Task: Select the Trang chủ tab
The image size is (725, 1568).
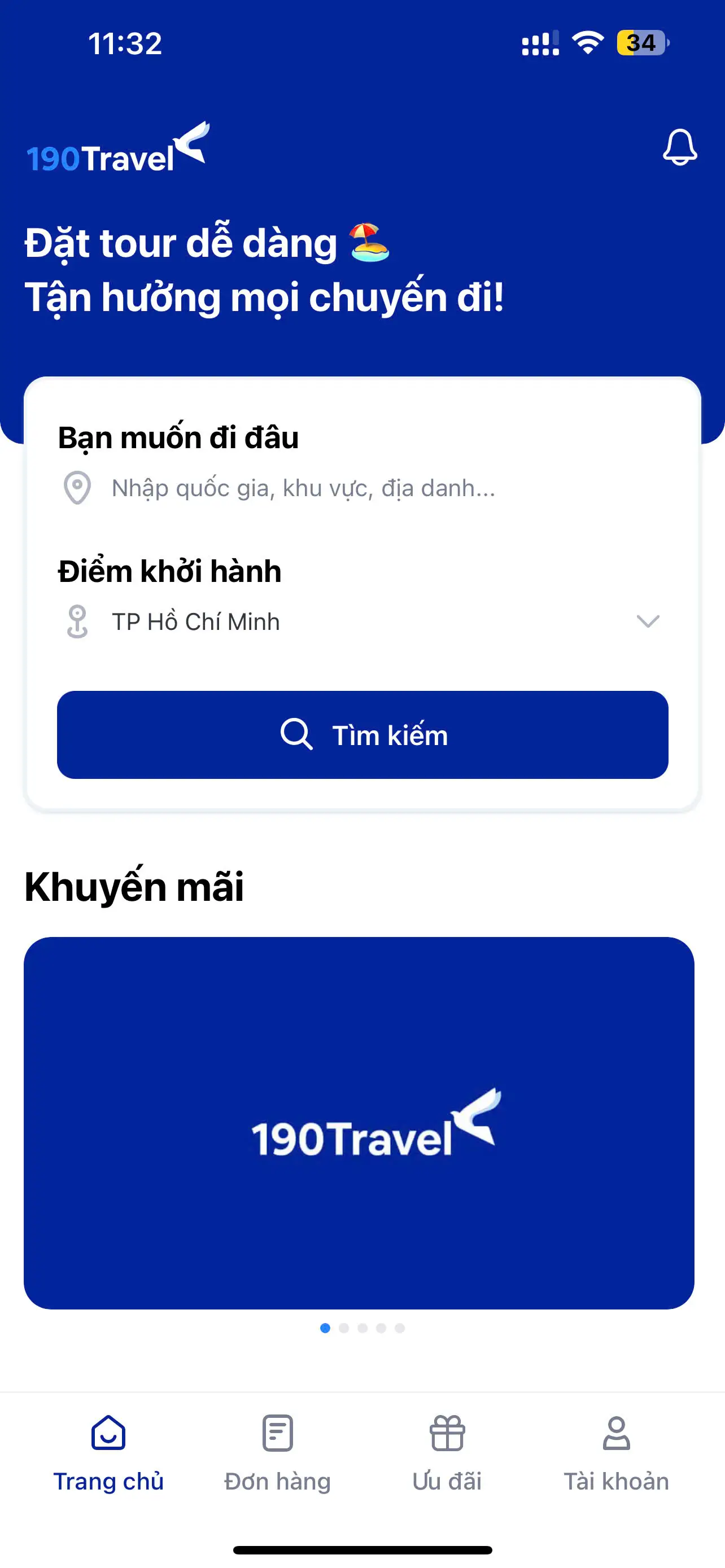Action: (x=108, y=1452)
